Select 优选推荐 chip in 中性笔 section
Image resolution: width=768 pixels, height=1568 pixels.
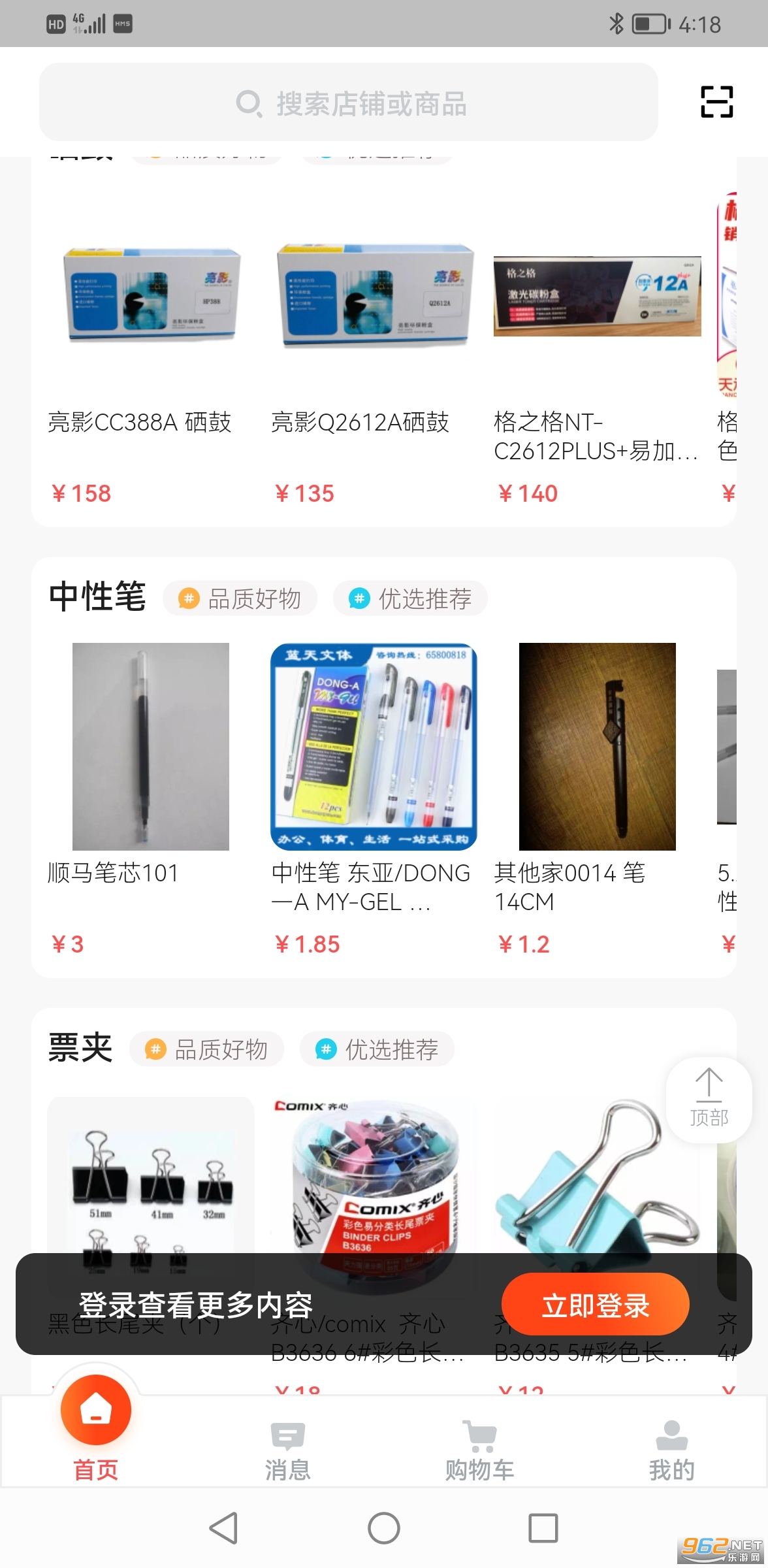coord(411,598)
